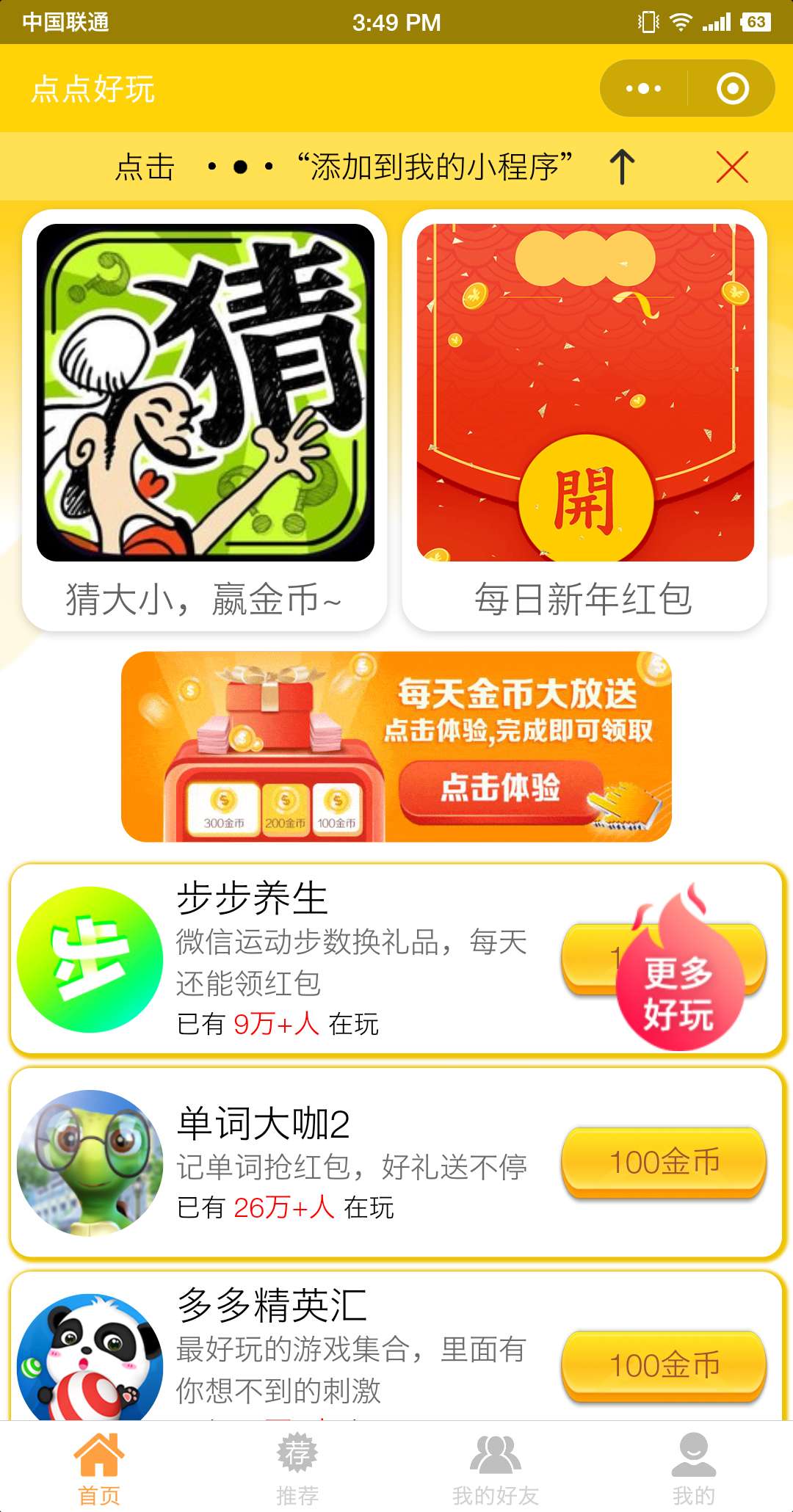Open the mini program three-dot menu
The width and height of the screenshot is (793, 1512).
tap(644, 89)
